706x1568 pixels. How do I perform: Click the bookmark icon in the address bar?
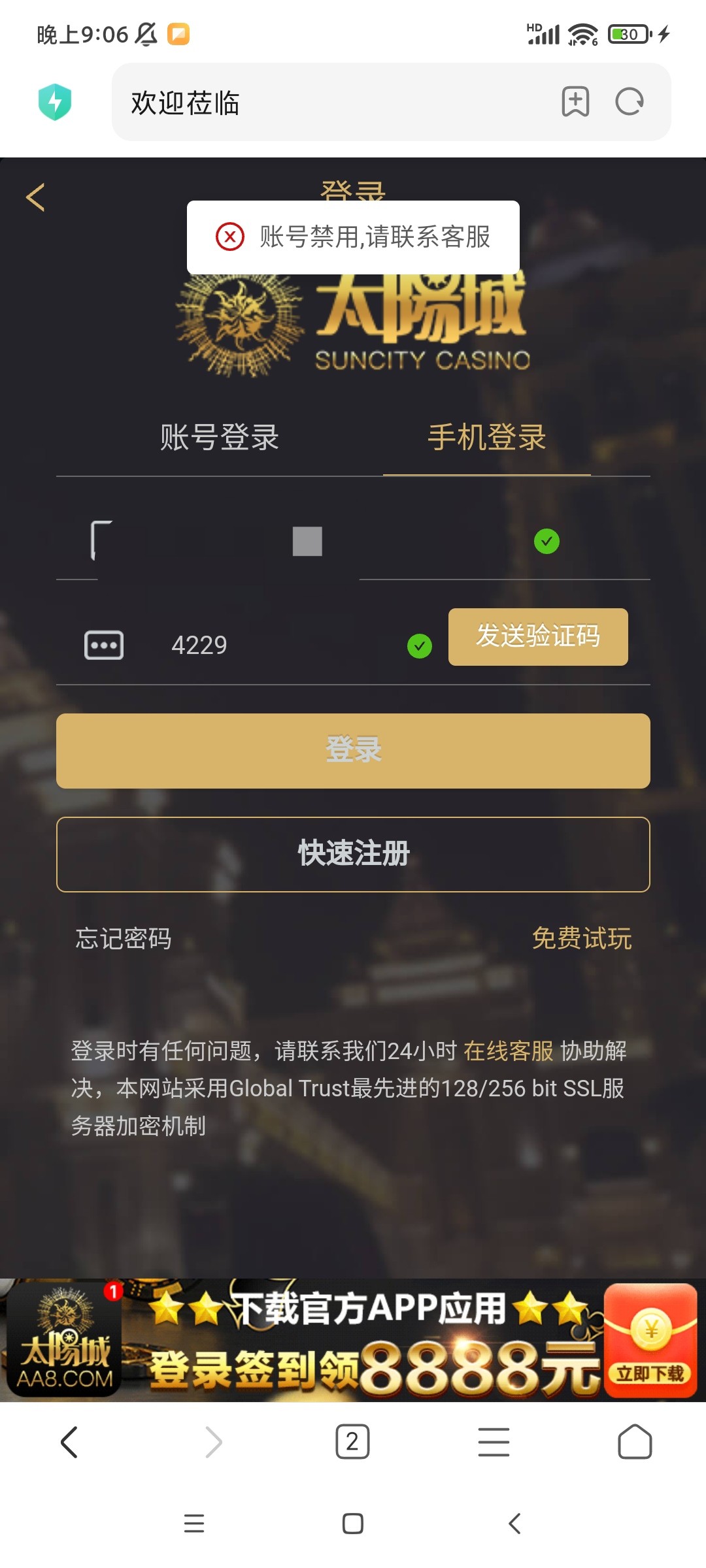(574, 102)
